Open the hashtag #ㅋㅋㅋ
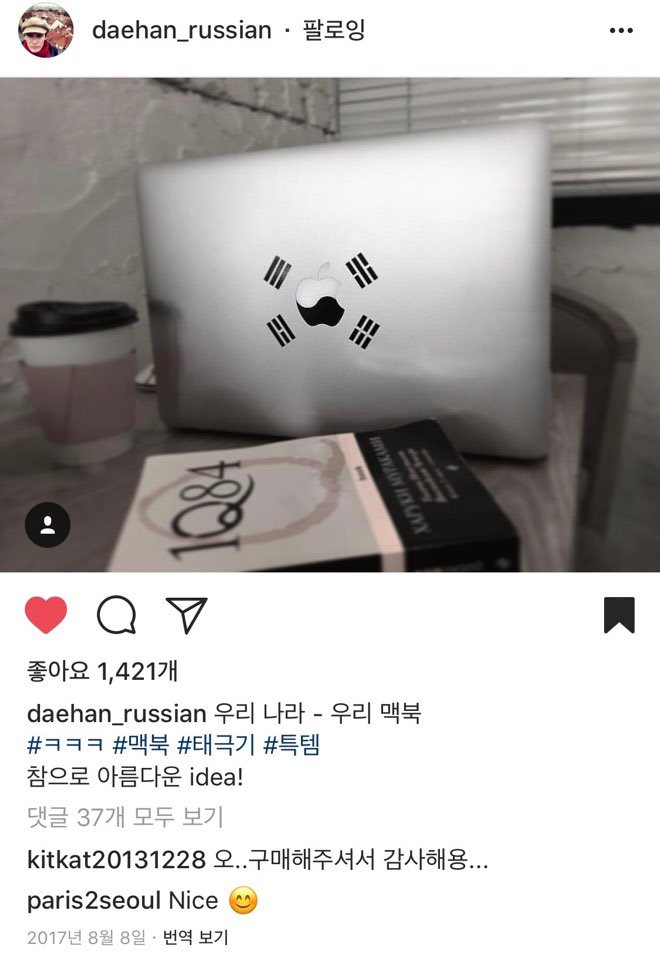Screen dimensions: 660x960 point(64,745)
